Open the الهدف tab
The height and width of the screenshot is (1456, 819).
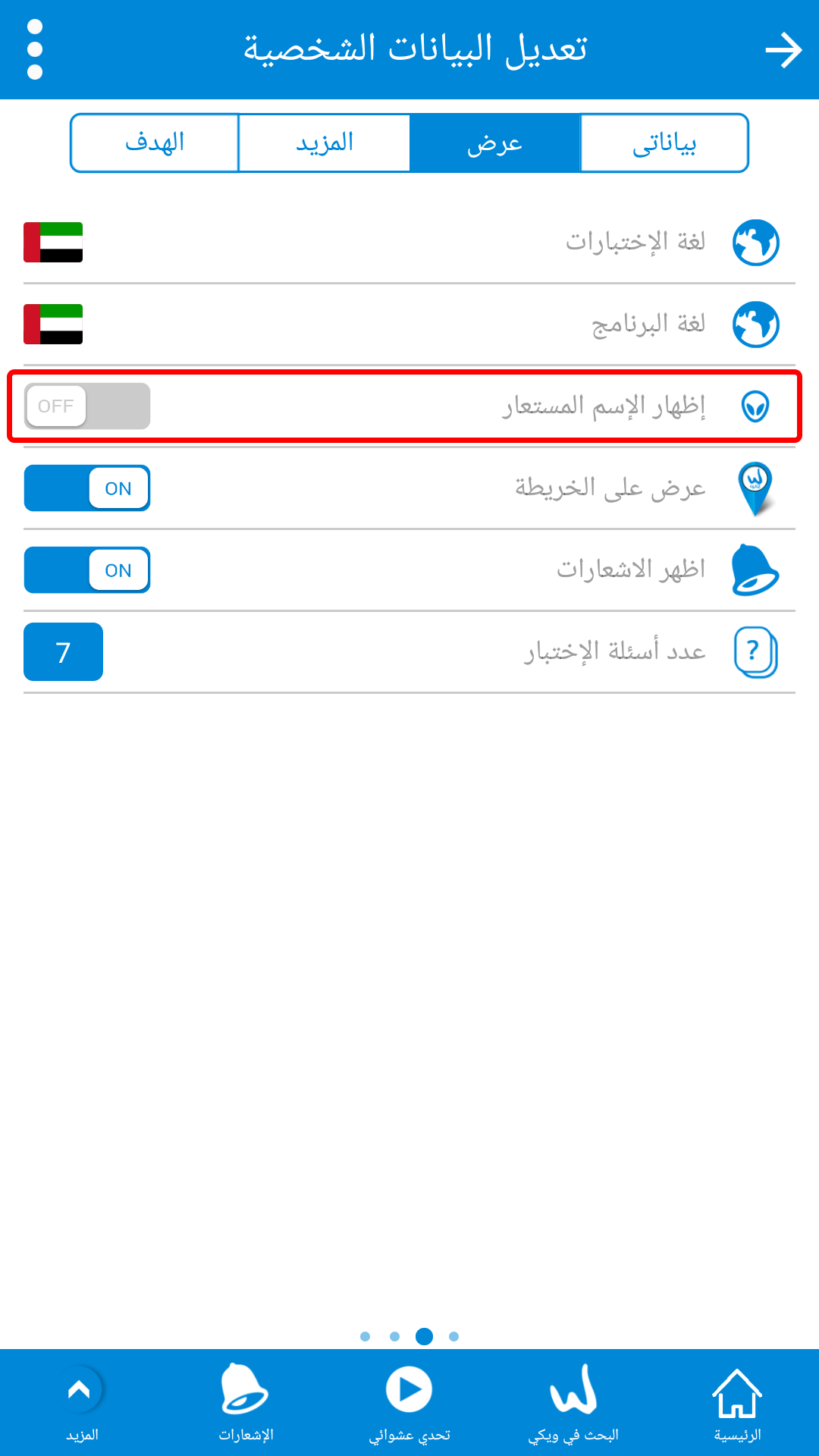coord(155,143)
